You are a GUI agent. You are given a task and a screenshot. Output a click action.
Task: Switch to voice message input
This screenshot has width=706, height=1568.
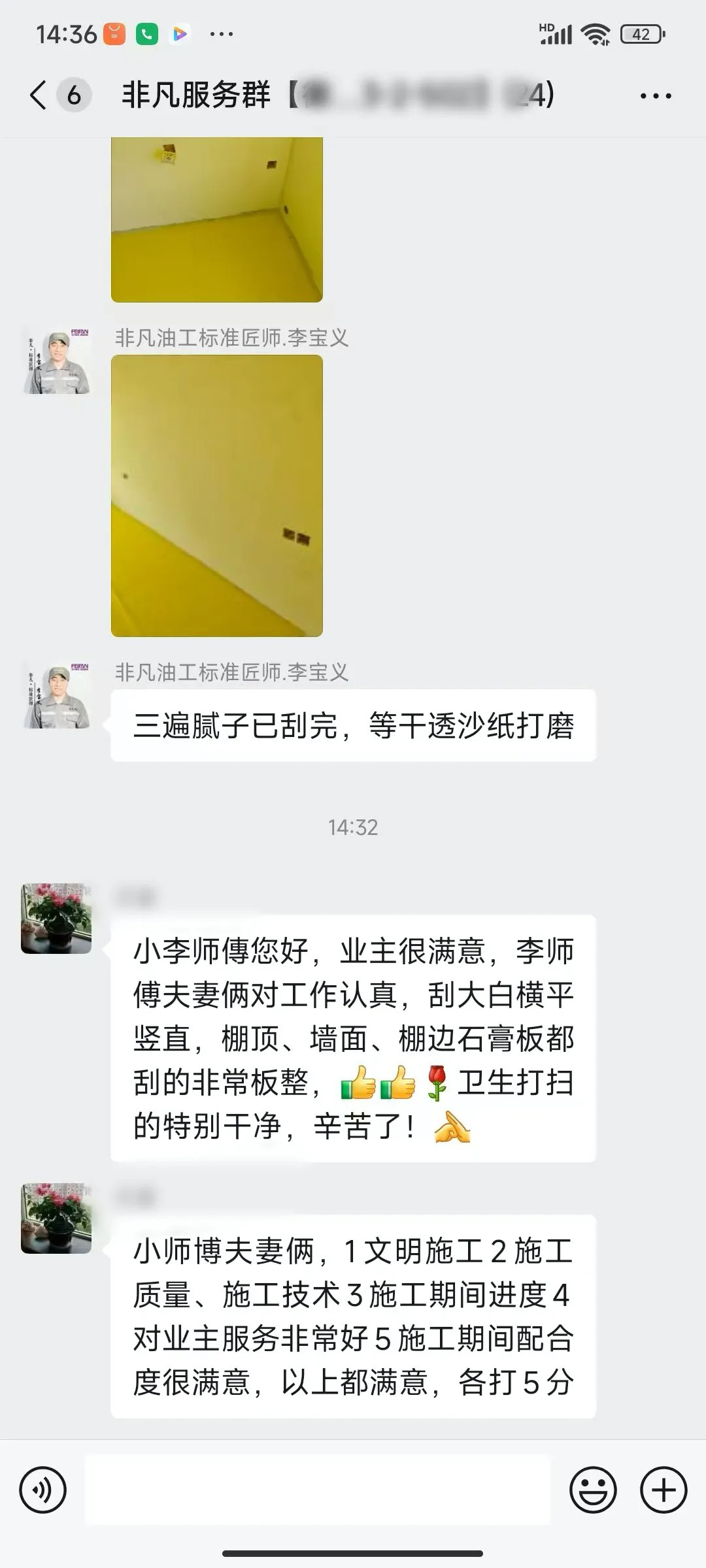(x=43, y=1490)
